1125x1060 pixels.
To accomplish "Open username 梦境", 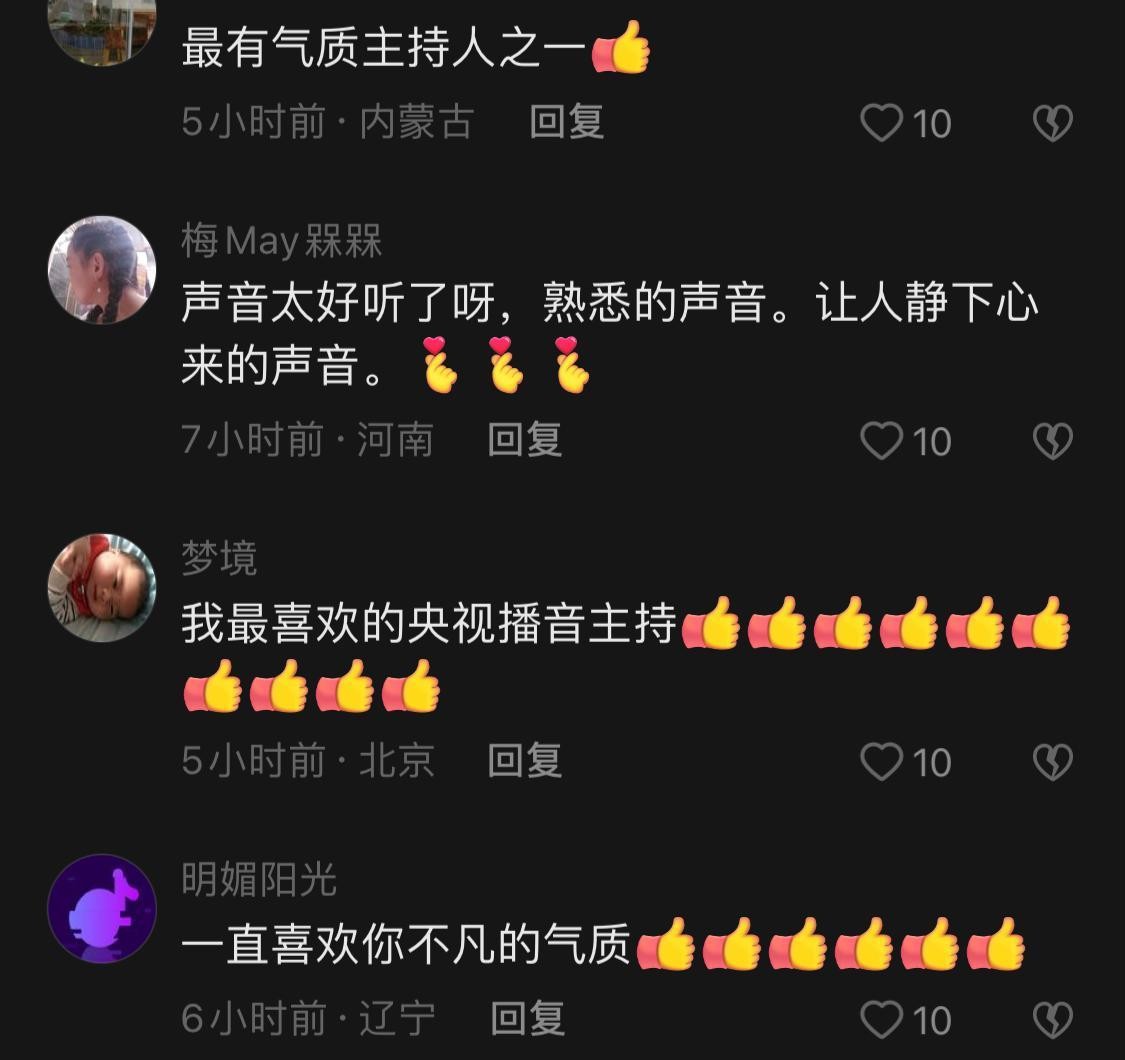I will pyautogui.click(x=219, y=558).
